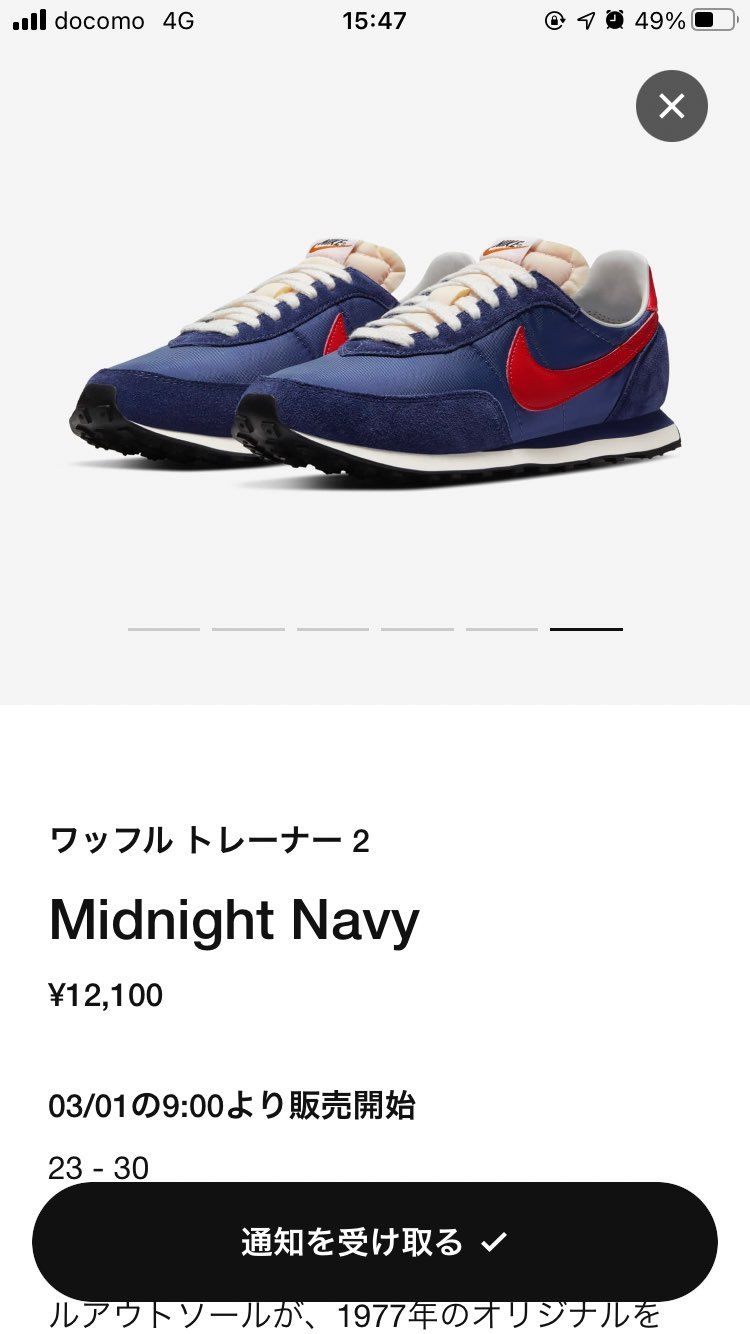Select the last carousel page indicator
The width and height of the screenshot is (750, 1334).
(x=585, y=629)
